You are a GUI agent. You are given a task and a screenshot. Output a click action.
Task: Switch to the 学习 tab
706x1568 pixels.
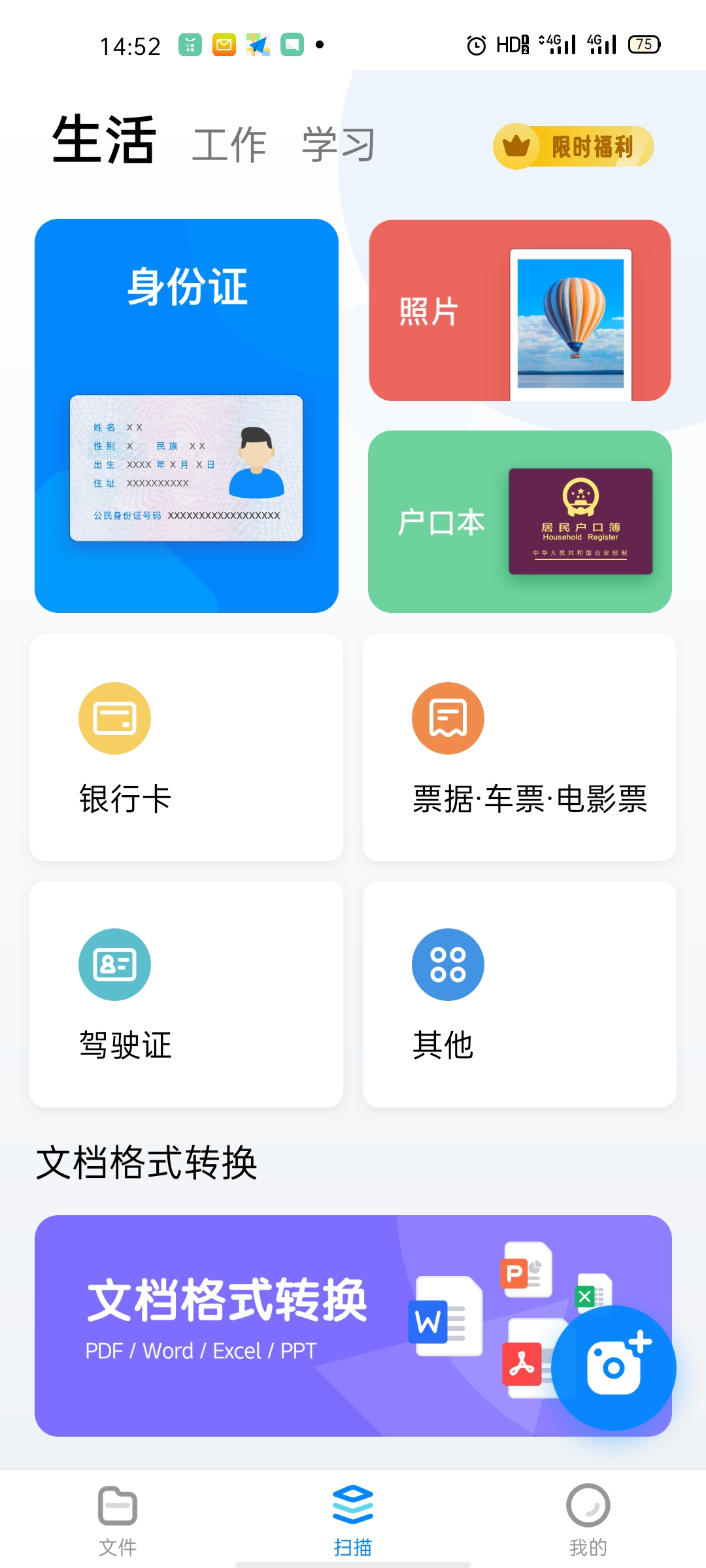[338, 144]
